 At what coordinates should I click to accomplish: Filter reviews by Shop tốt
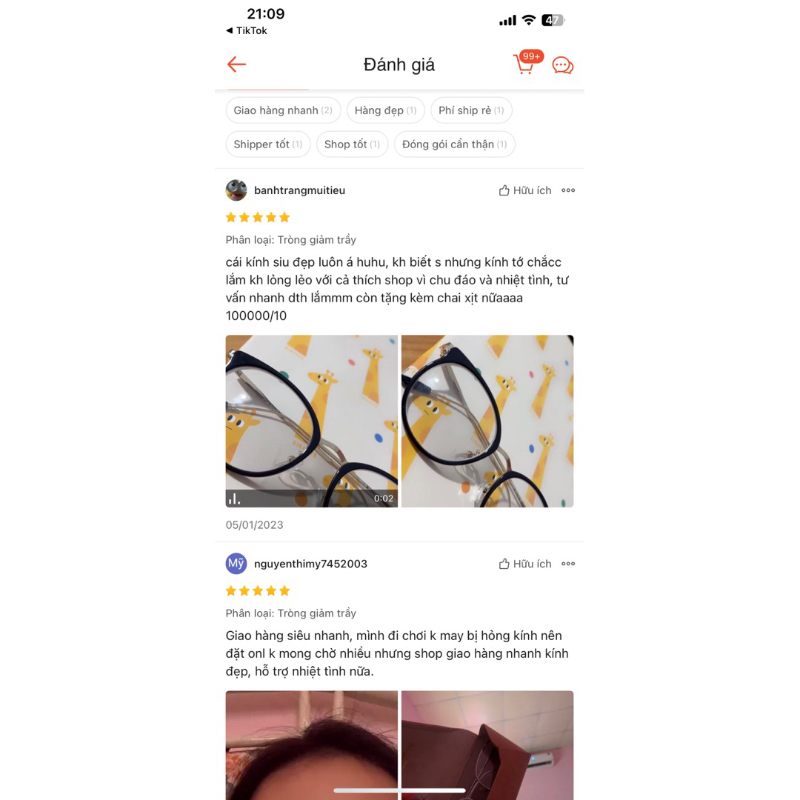click(352, 144)
